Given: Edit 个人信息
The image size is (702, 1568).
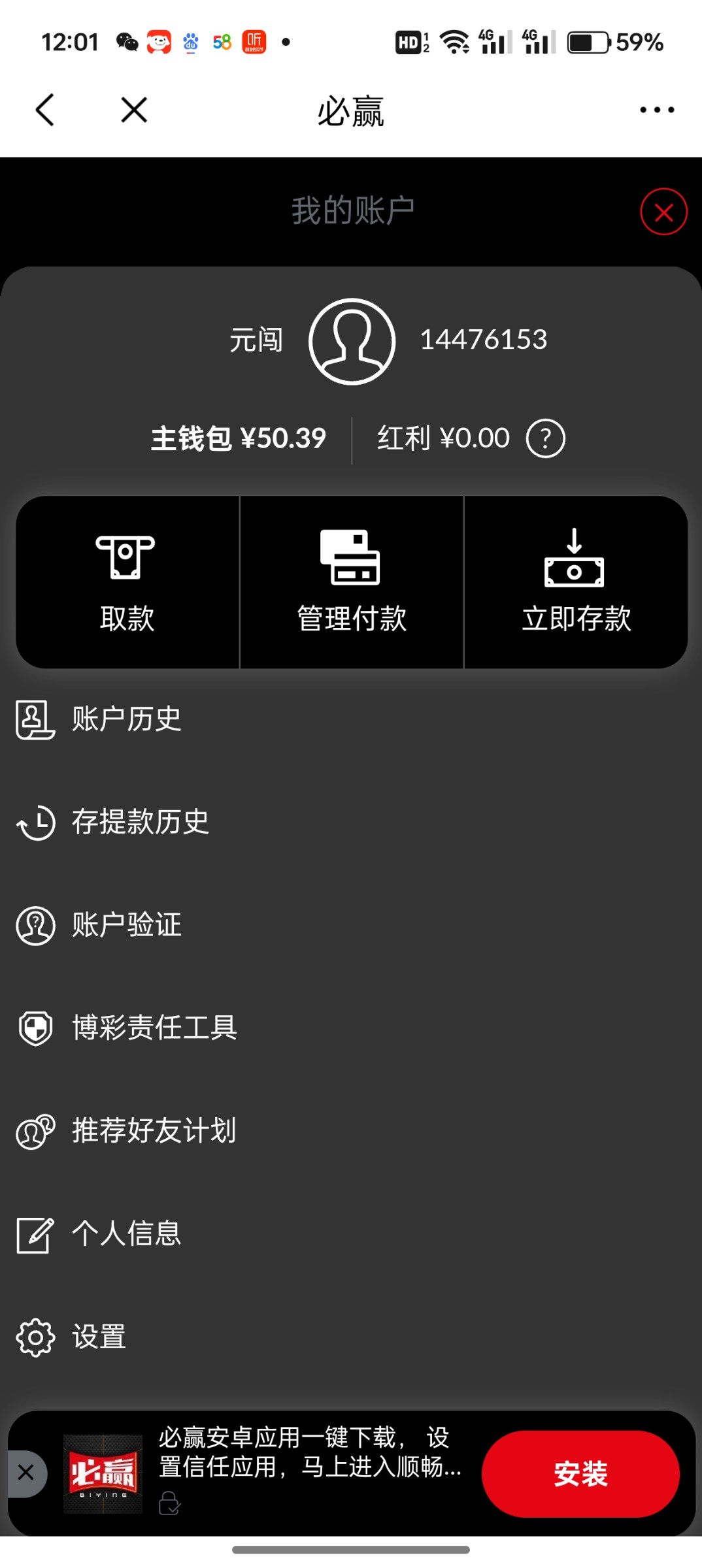Looking at the screenshot, I should tap(126, 1234).
